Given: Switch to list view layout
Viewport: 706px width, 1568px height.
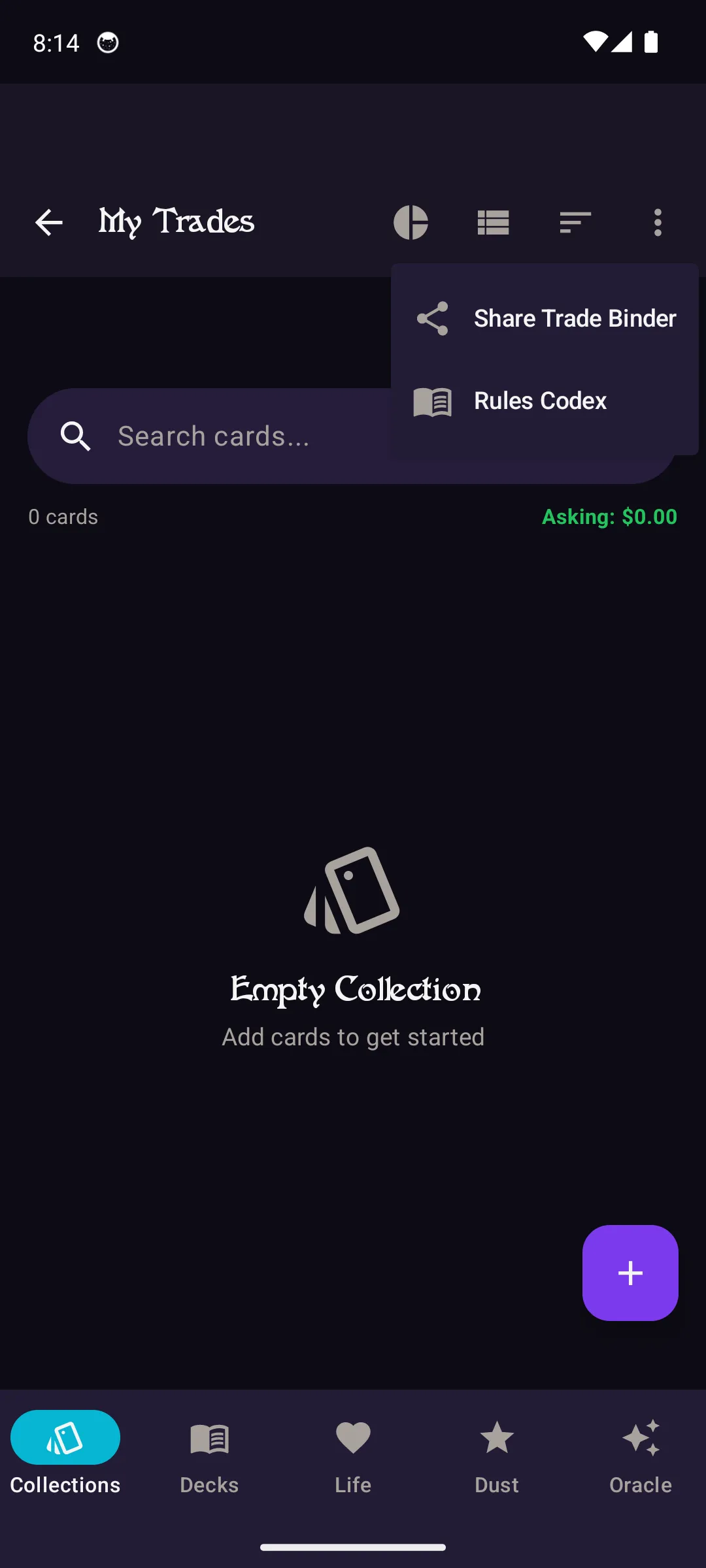Looking at the screenshot, I should 494,223.
